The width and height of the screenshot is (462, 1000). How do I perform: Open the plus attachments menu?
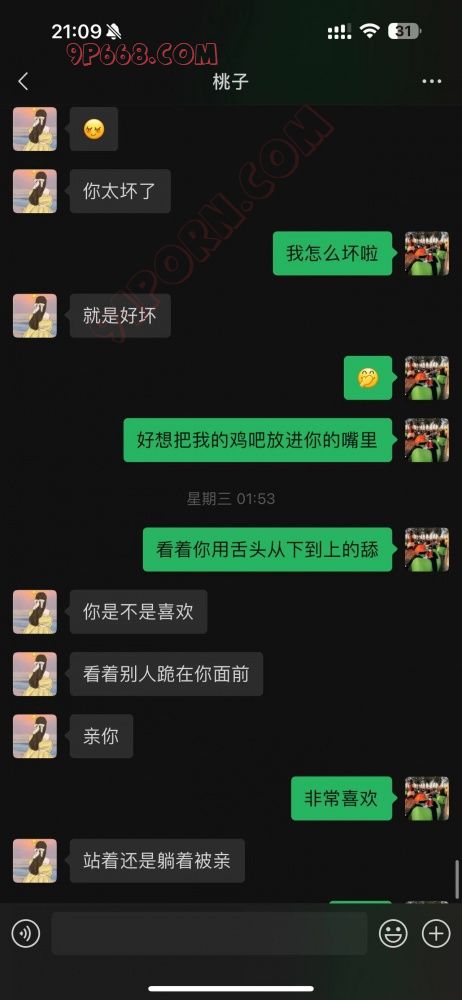(x=436, y=934)
